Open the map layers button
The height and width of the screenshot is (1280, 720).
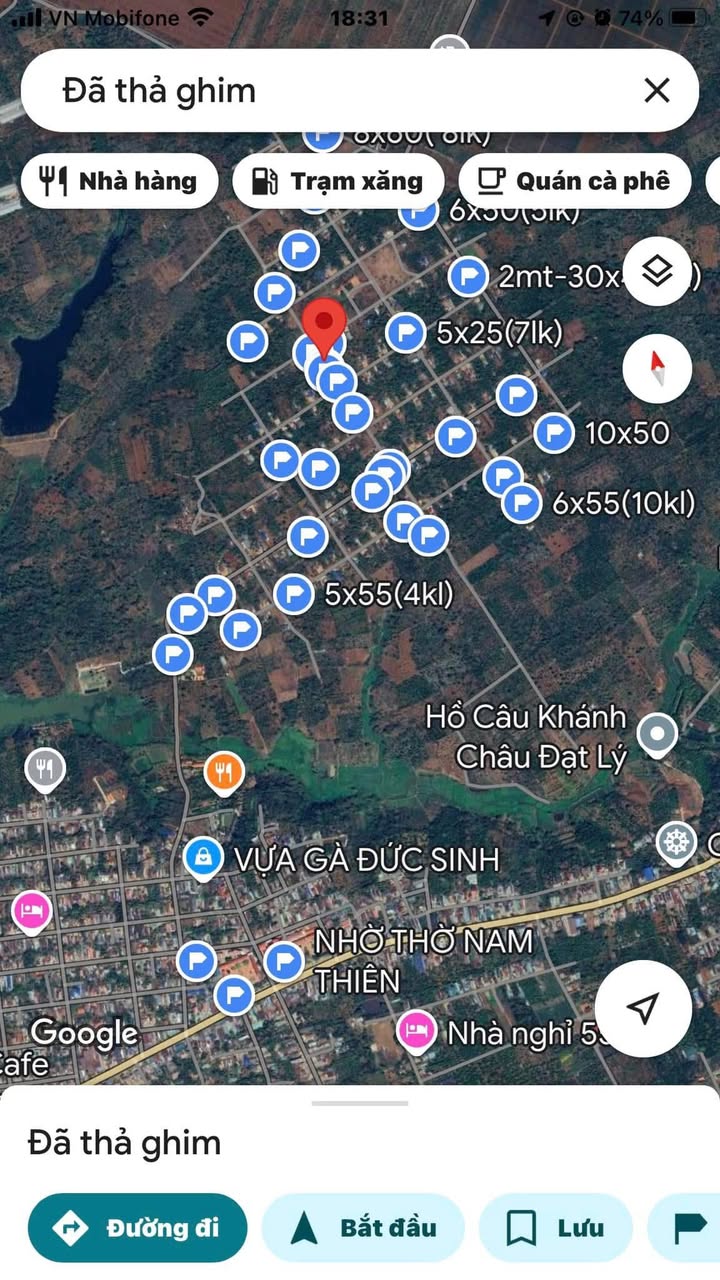click(657, 271)
